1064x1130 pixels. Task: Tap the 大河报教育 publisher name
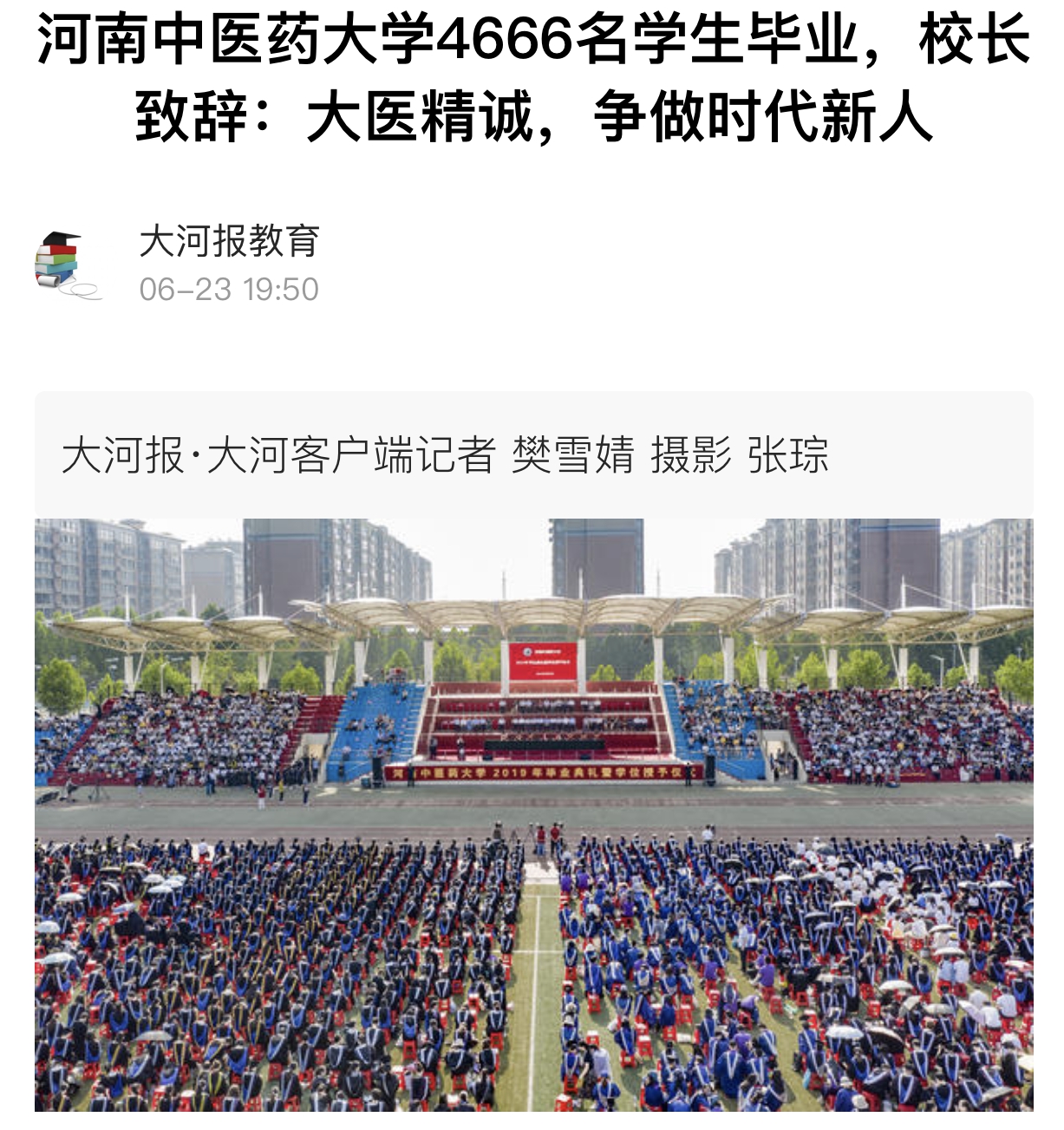[x=230, y=241]
